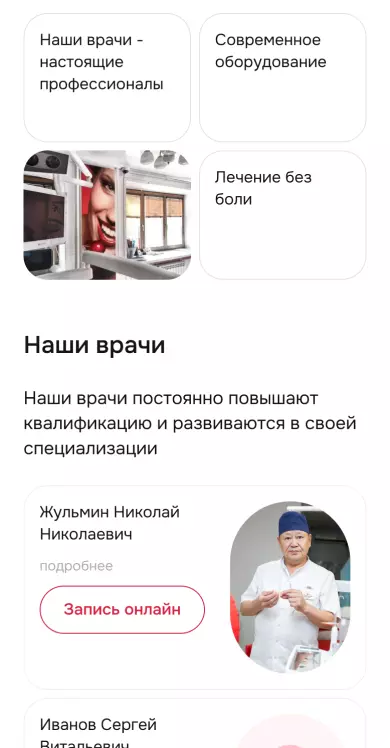View doctor card of Иванов Сергей Витальевич
390x748 pixels.
pyautogui.click(x=195, y=723)
